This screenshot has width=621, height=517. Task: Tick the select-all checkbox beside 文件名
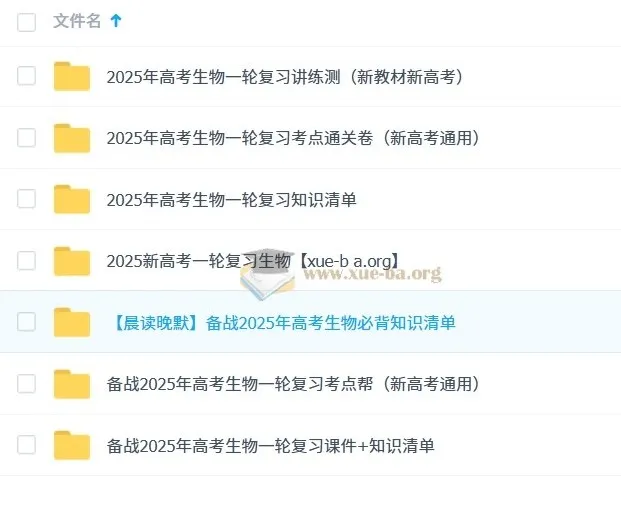[27, 22]
